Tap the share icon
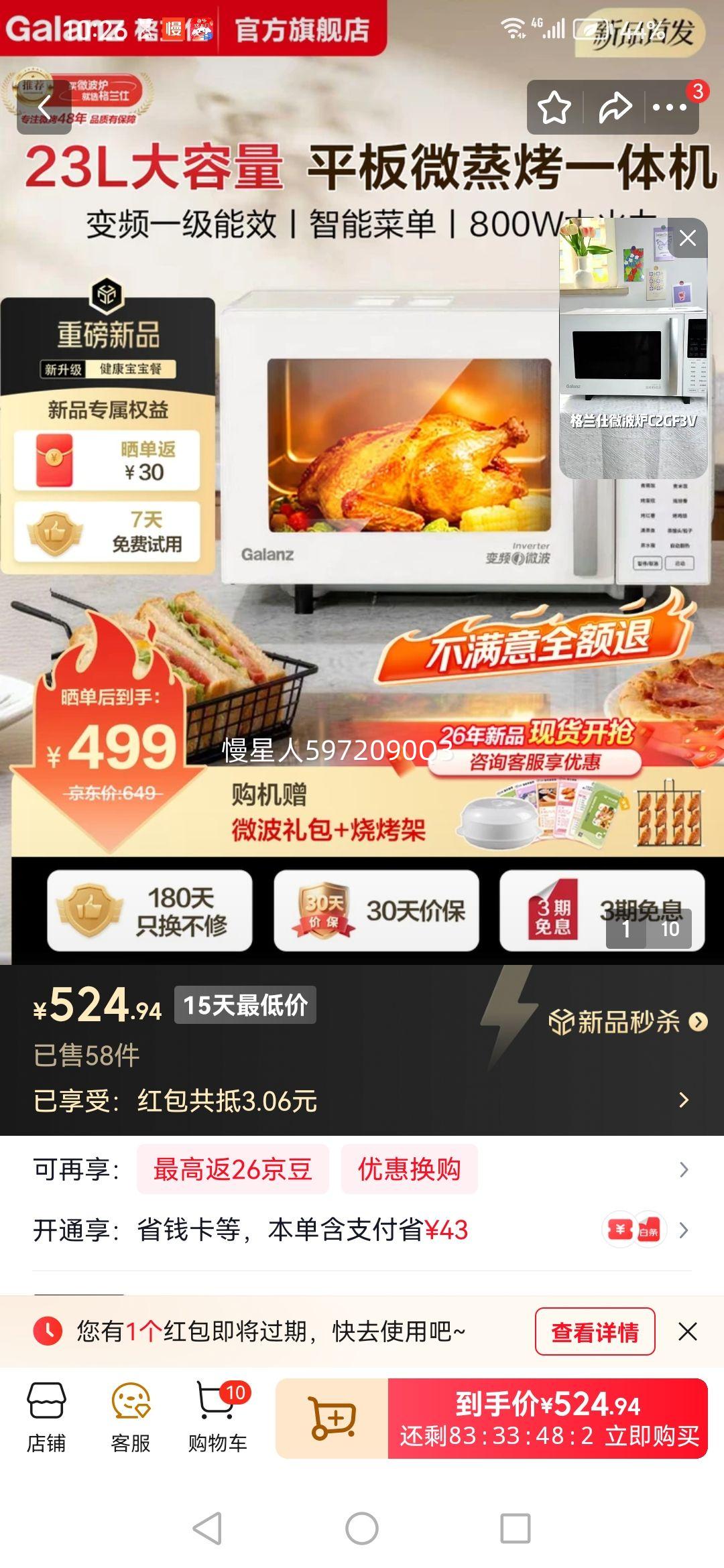 614,106
